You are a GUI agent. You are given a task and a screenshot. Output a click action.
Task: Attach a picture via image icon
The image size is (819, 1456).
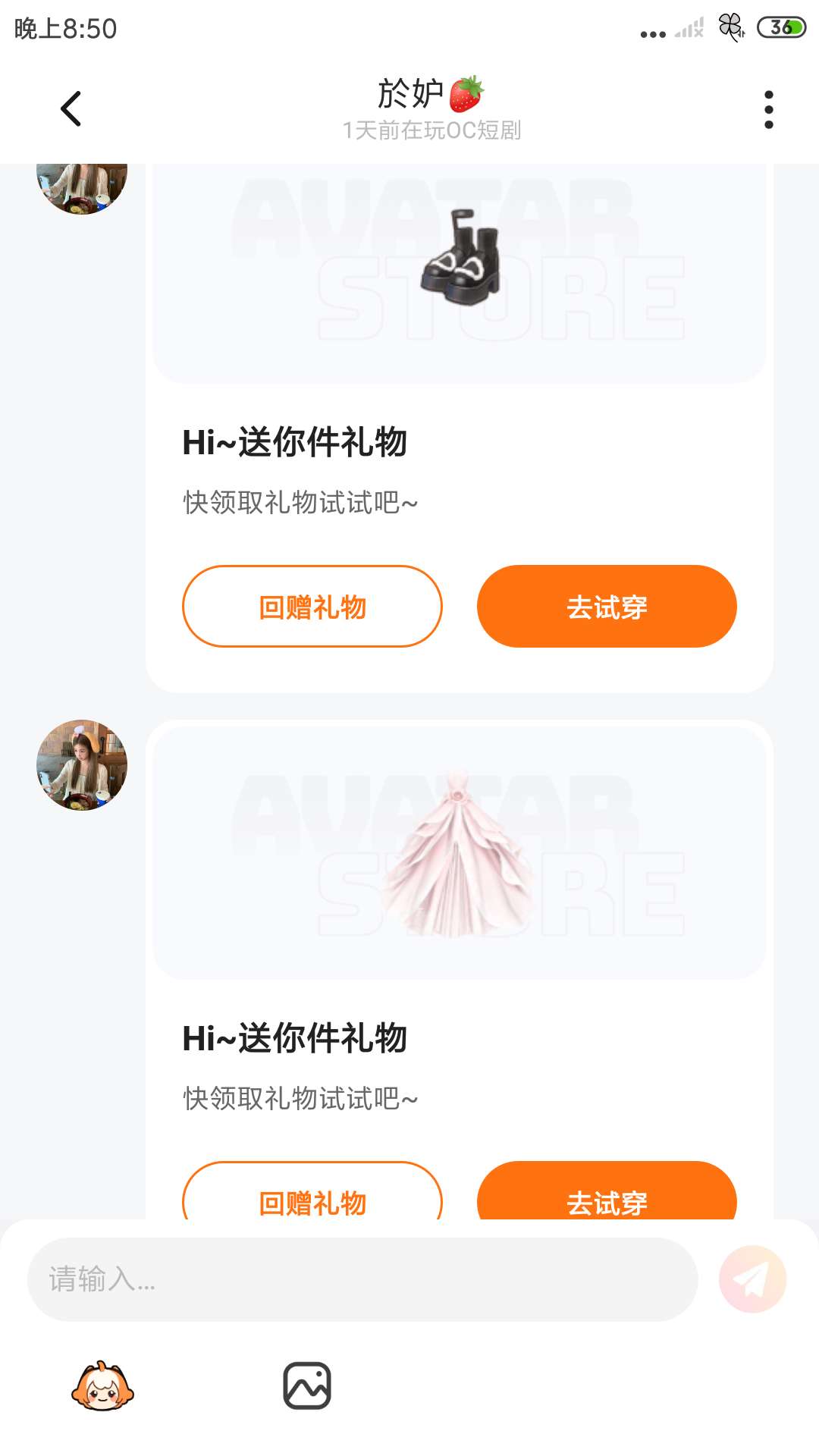point(307,1386)
